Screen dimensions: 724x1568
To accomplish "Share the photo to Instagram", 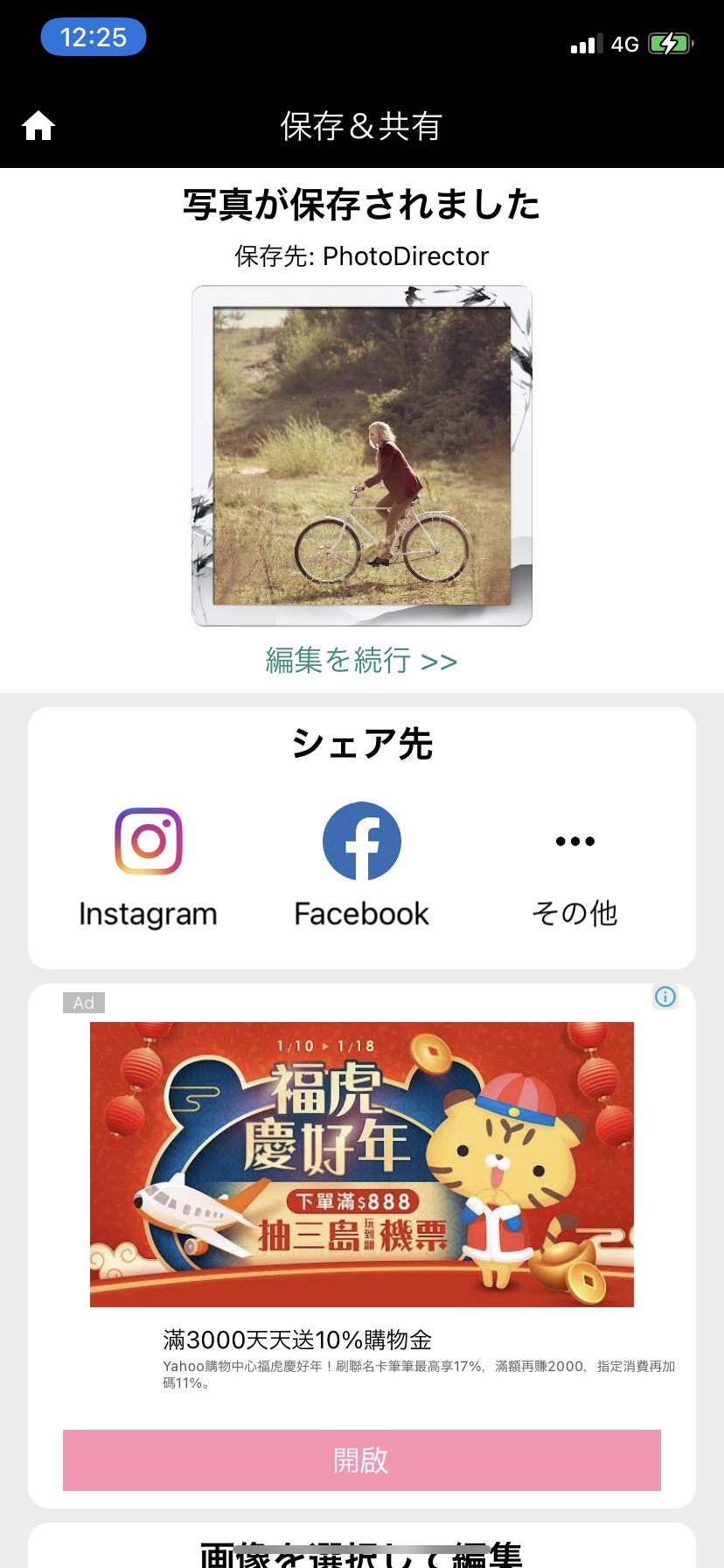I will pos(149,864).
